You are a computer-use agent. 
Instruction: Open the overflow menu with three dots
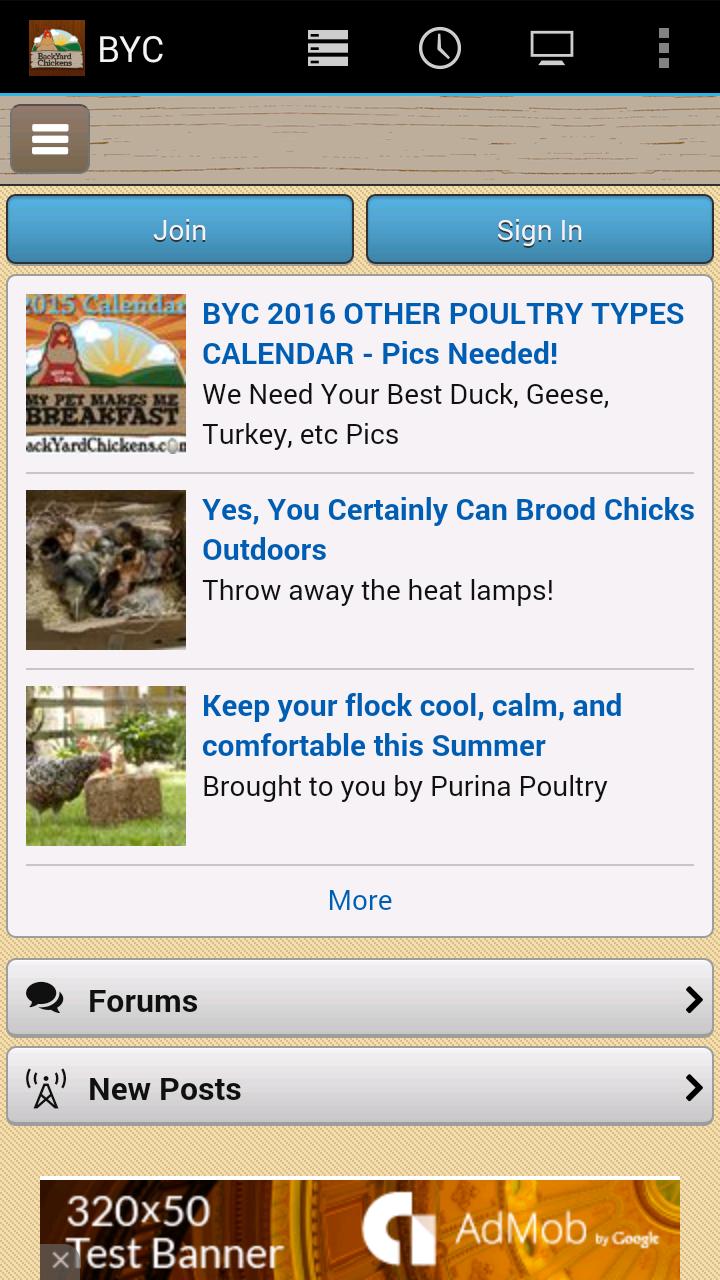click(663, 47)
